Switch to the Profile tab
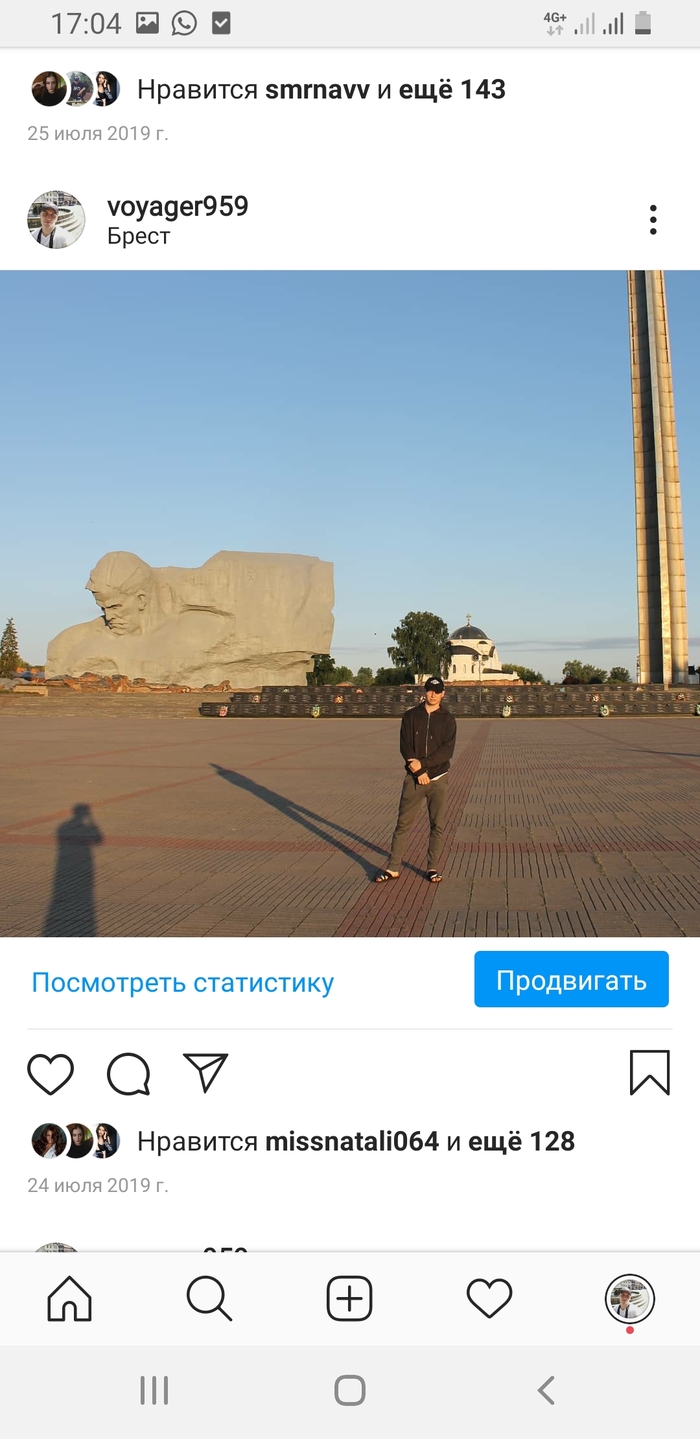This screenshot has width=700, height=1439. click(x=629, y=1299)
